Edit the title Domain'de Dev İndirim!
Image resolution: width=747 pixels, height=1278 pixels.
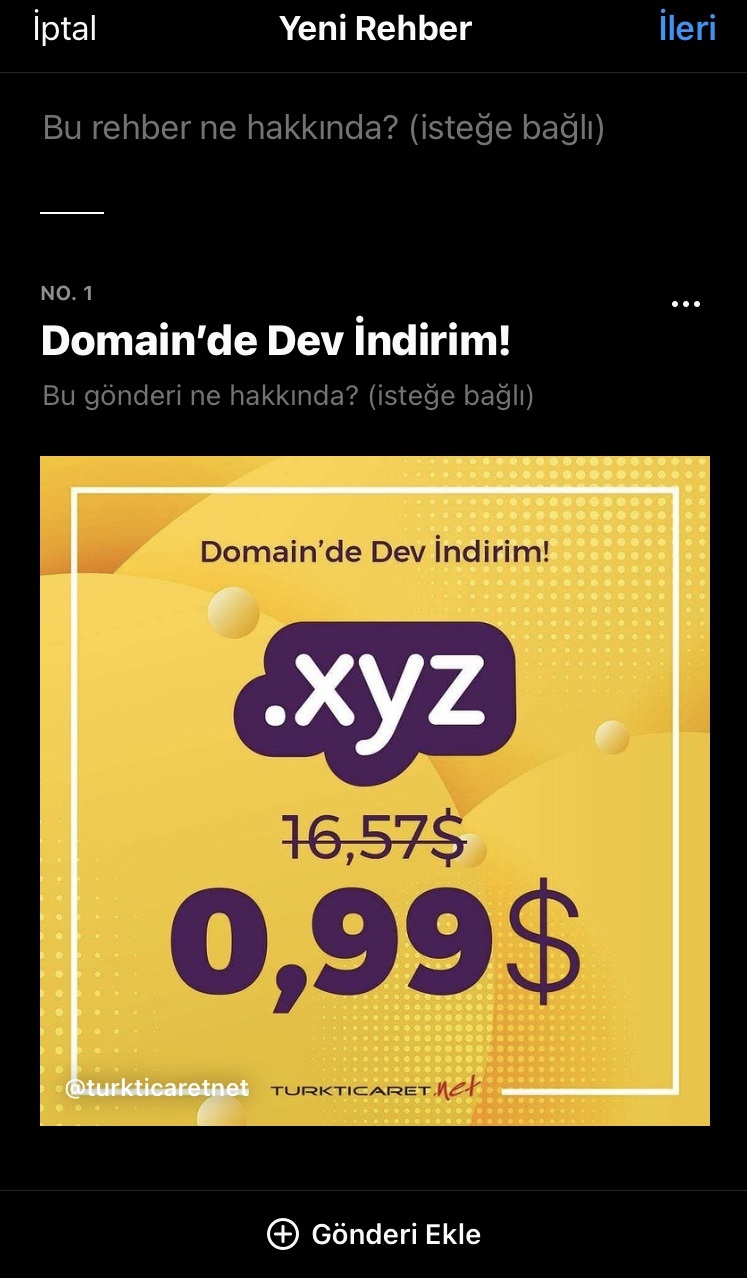point(276,342)
